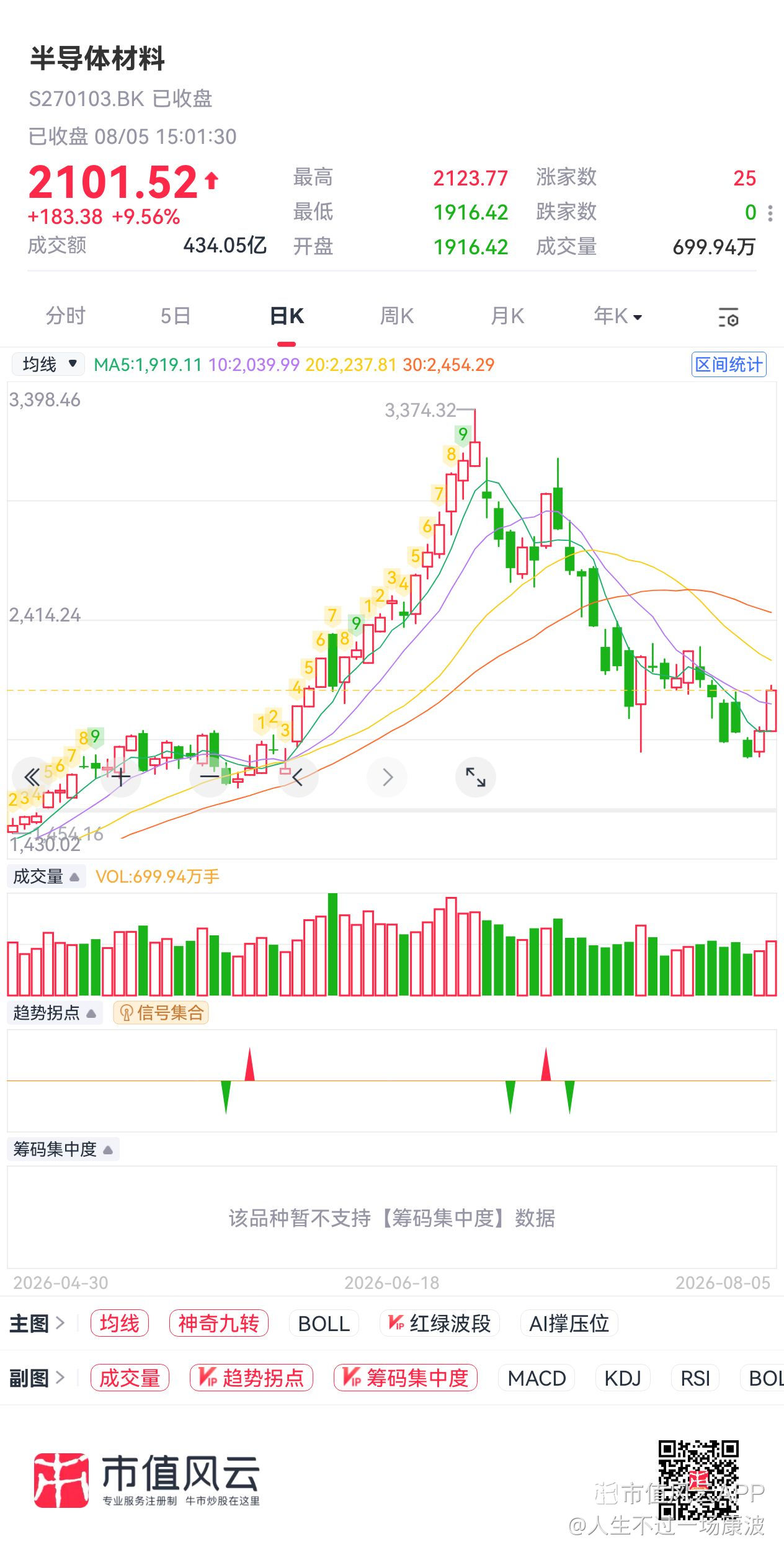Viewport: 784px width, 1555px height.
Task: Select 神奇九转 main chart indicator
Action: pyautogui.click(x=219, y=1324)
